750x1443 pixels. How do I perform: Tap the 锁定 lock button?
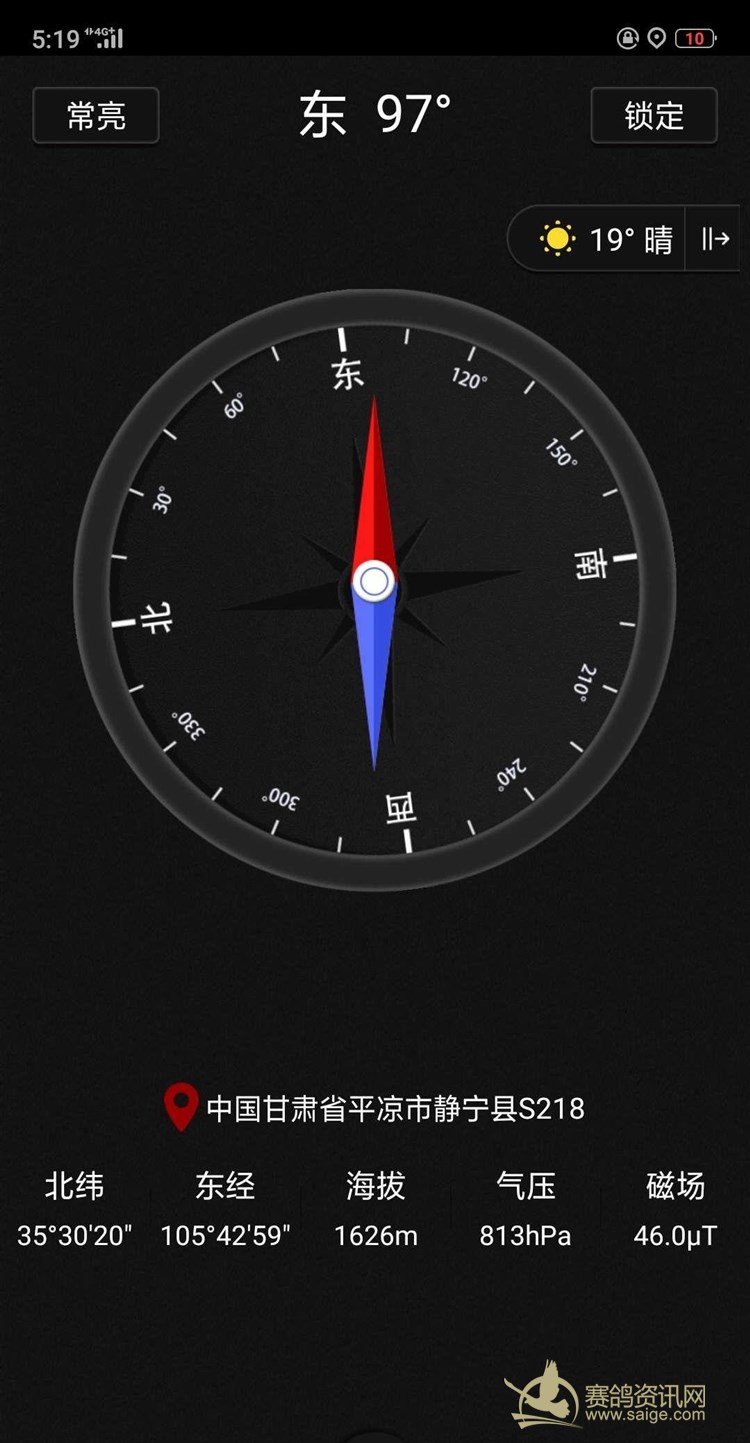click(x=654, y=116)
